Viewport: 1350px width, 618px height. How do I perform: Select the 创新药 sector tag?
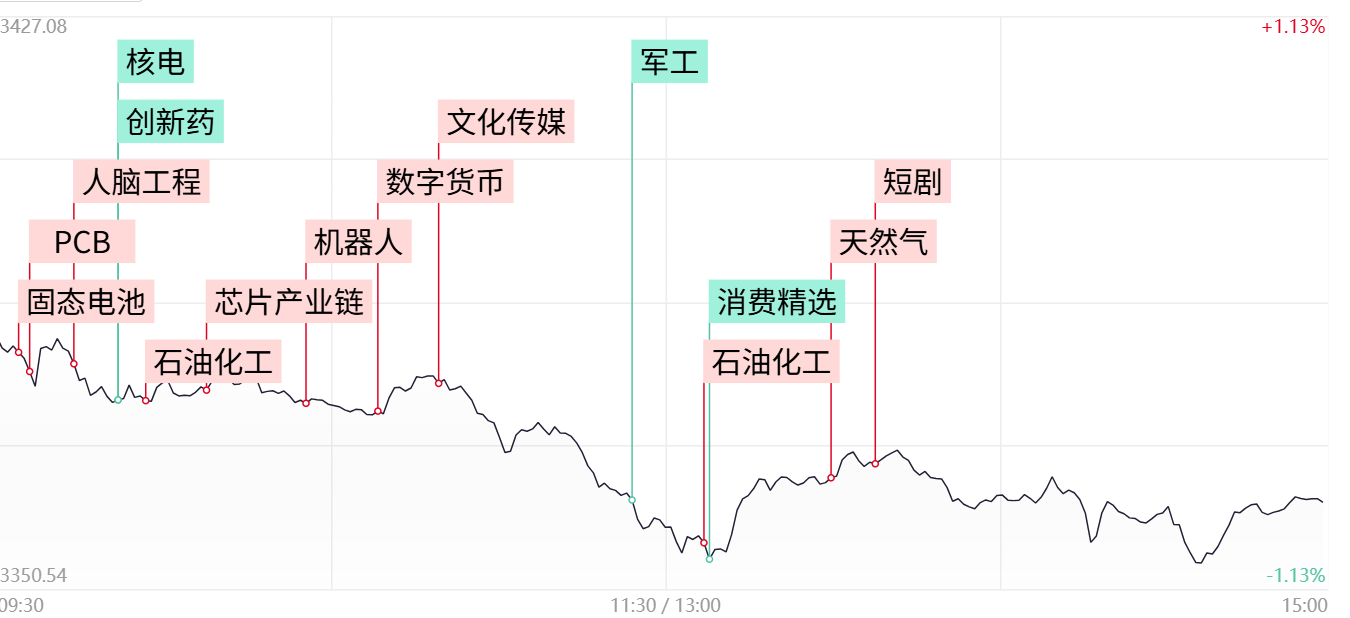coord(171,122)
